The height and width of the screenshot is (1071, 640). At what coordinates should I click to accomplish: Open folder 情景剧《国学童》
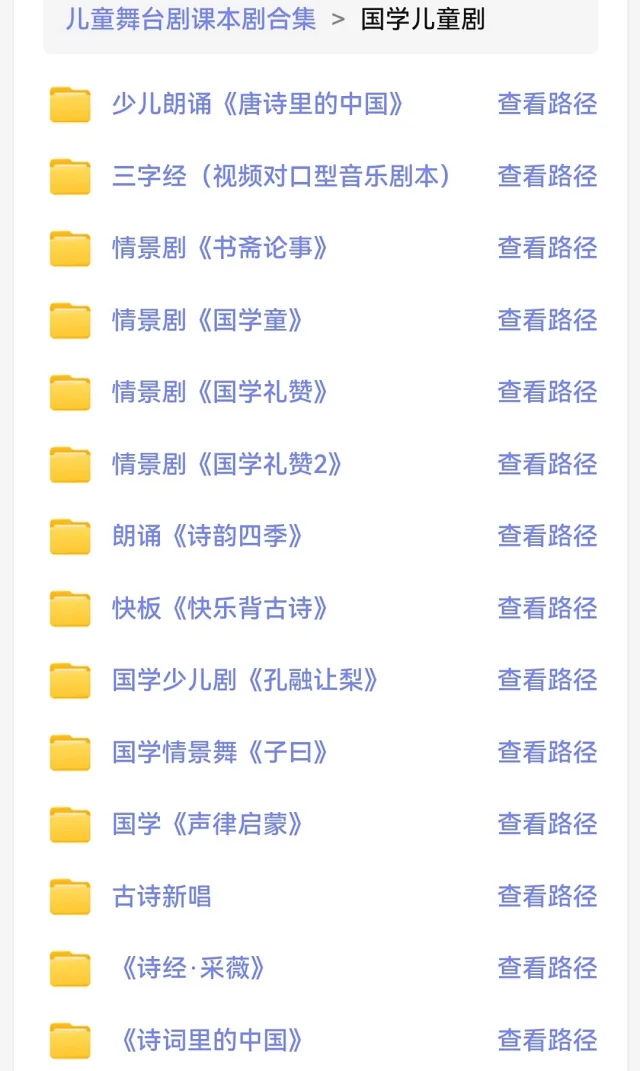[x=207, y=320]
